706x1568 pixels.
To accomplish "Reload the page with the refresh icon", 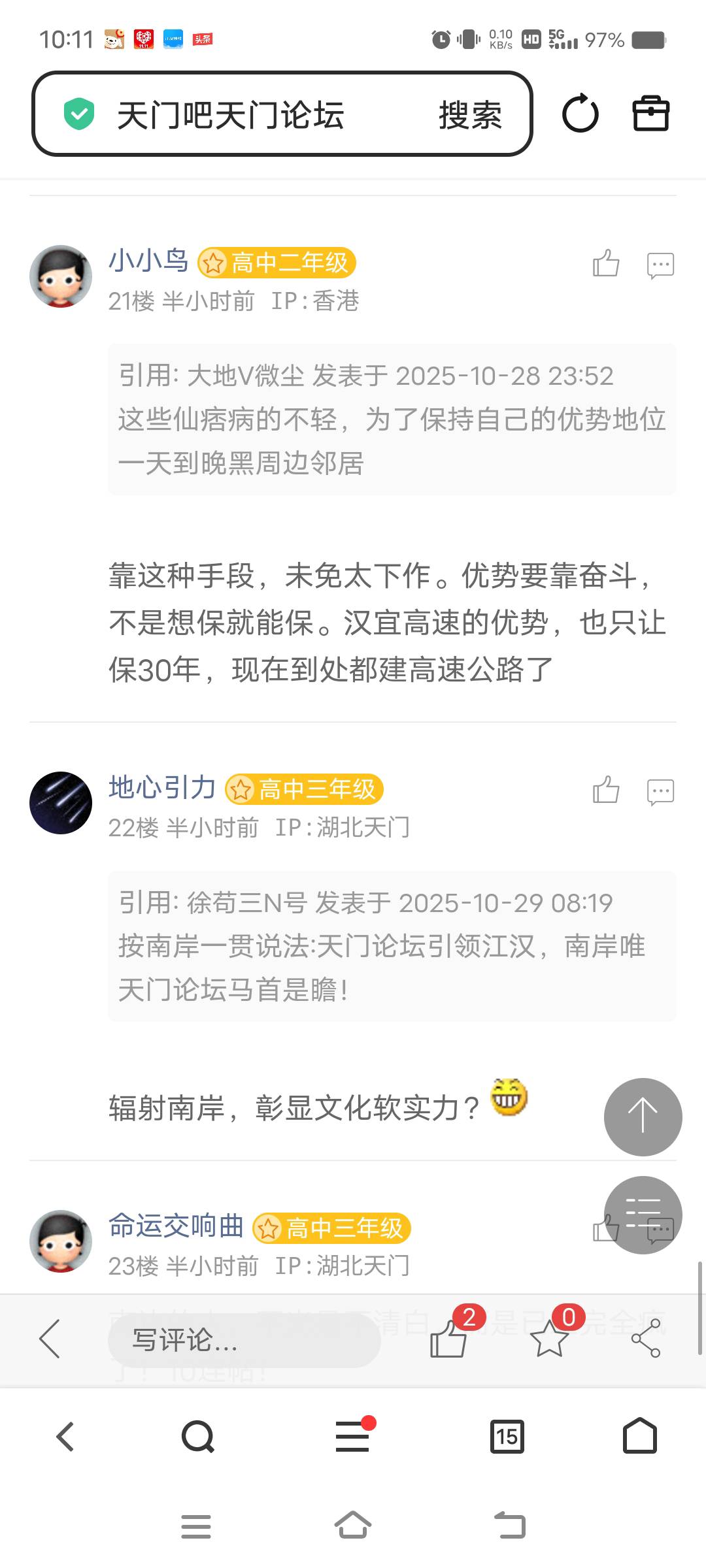I will 580,114.
